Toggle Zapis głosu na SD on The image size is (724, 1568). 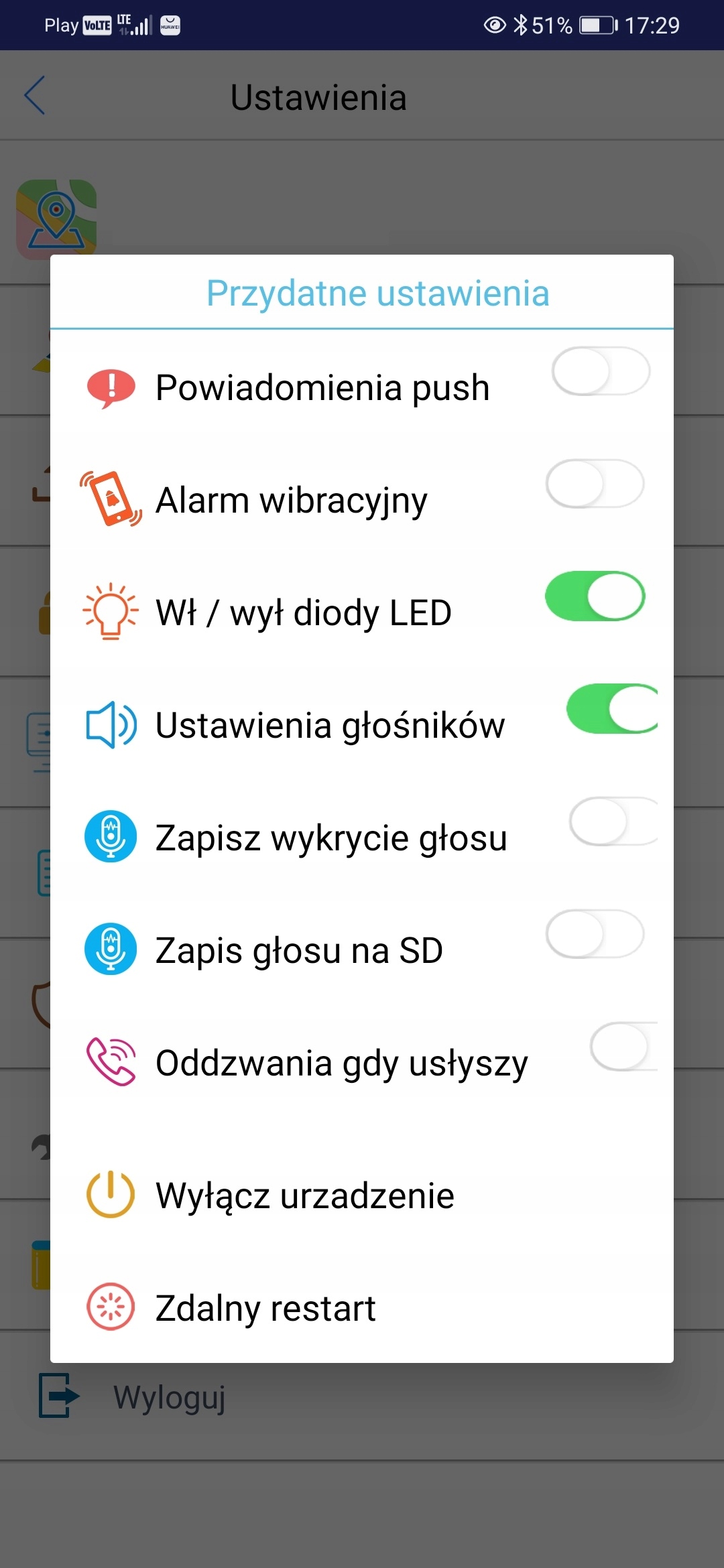(x=595, y=934)
